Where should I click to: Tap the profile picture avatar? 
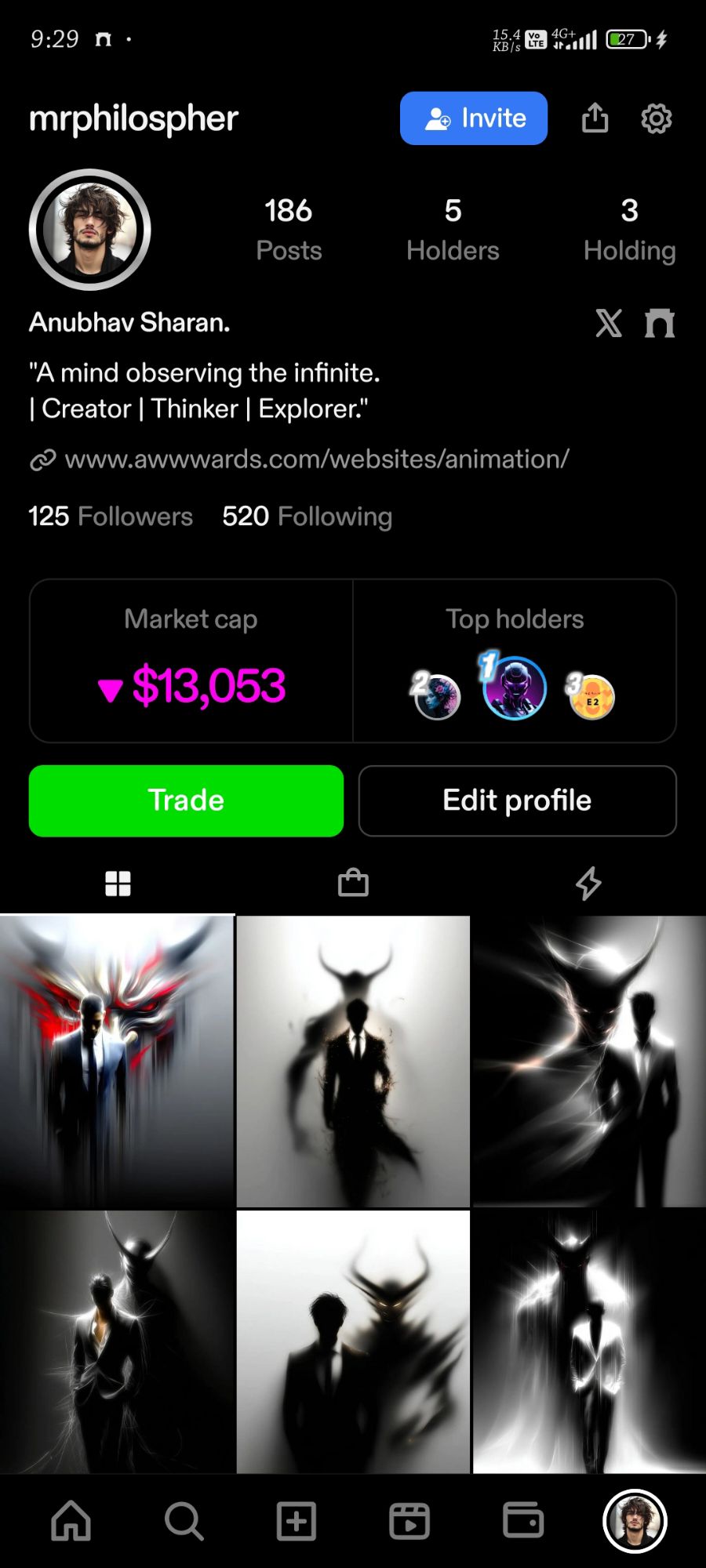pos(89,230)
